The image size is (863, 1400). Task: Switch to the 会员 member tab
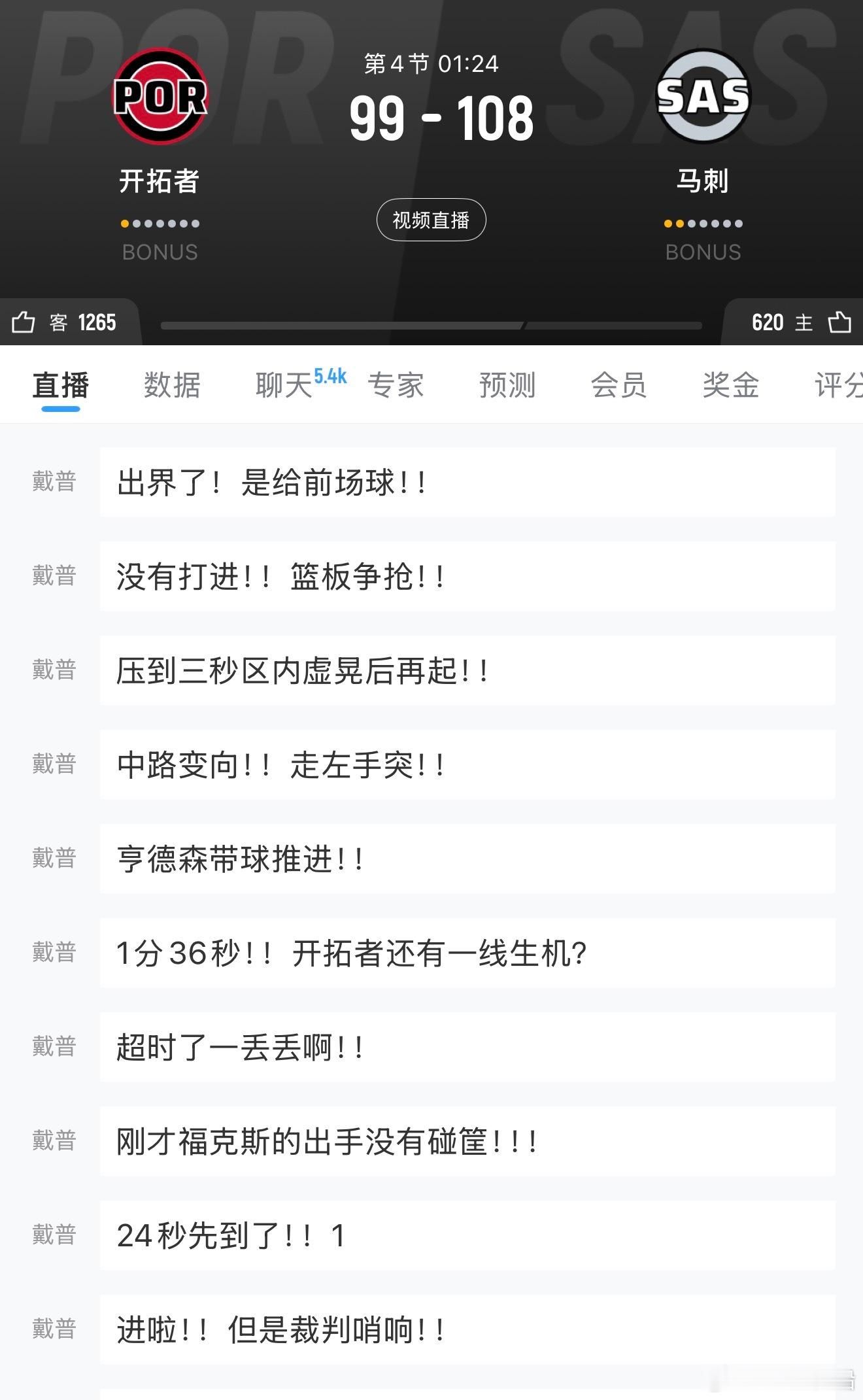(619, 386)
